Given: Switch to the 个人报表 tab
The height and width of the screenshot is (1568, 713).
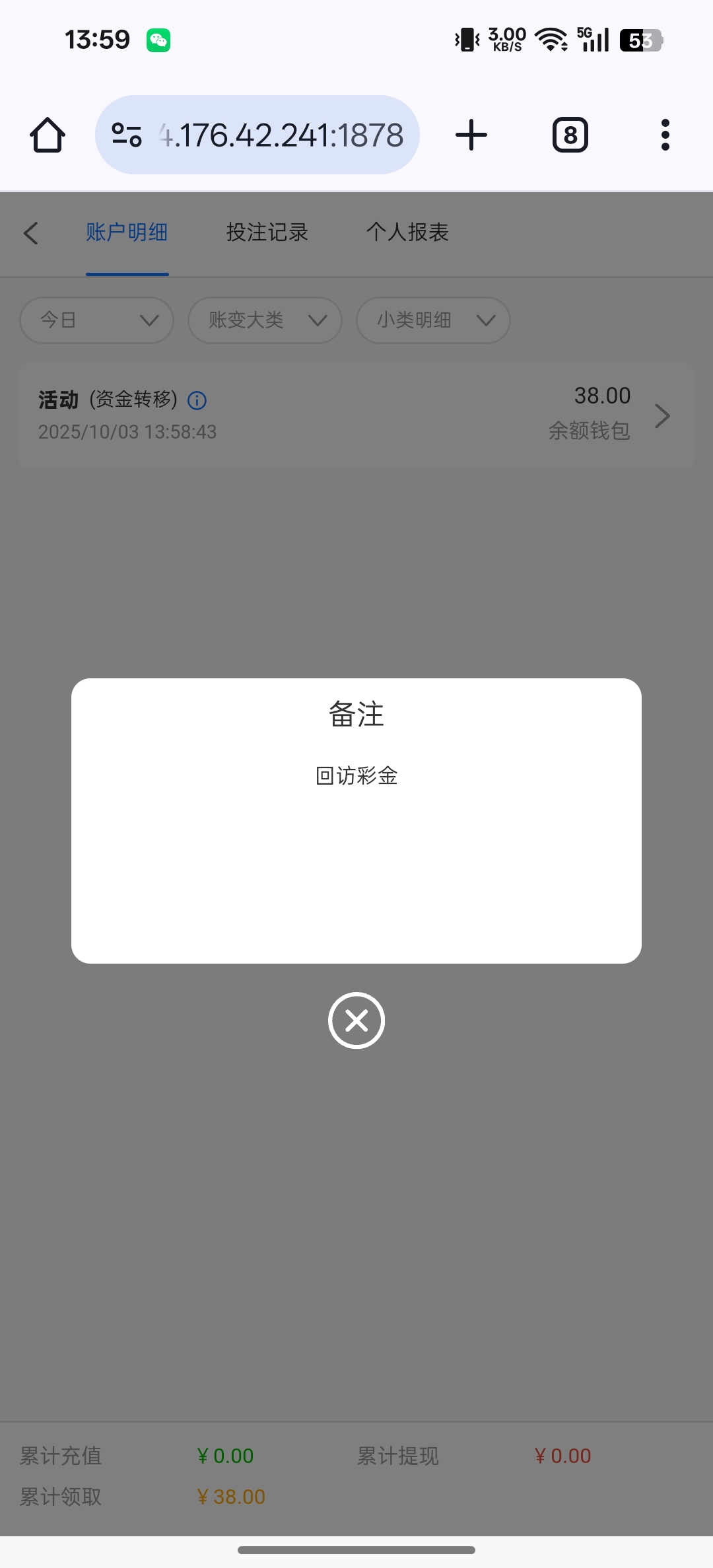Looking at the screenshot, I should 407,232.
